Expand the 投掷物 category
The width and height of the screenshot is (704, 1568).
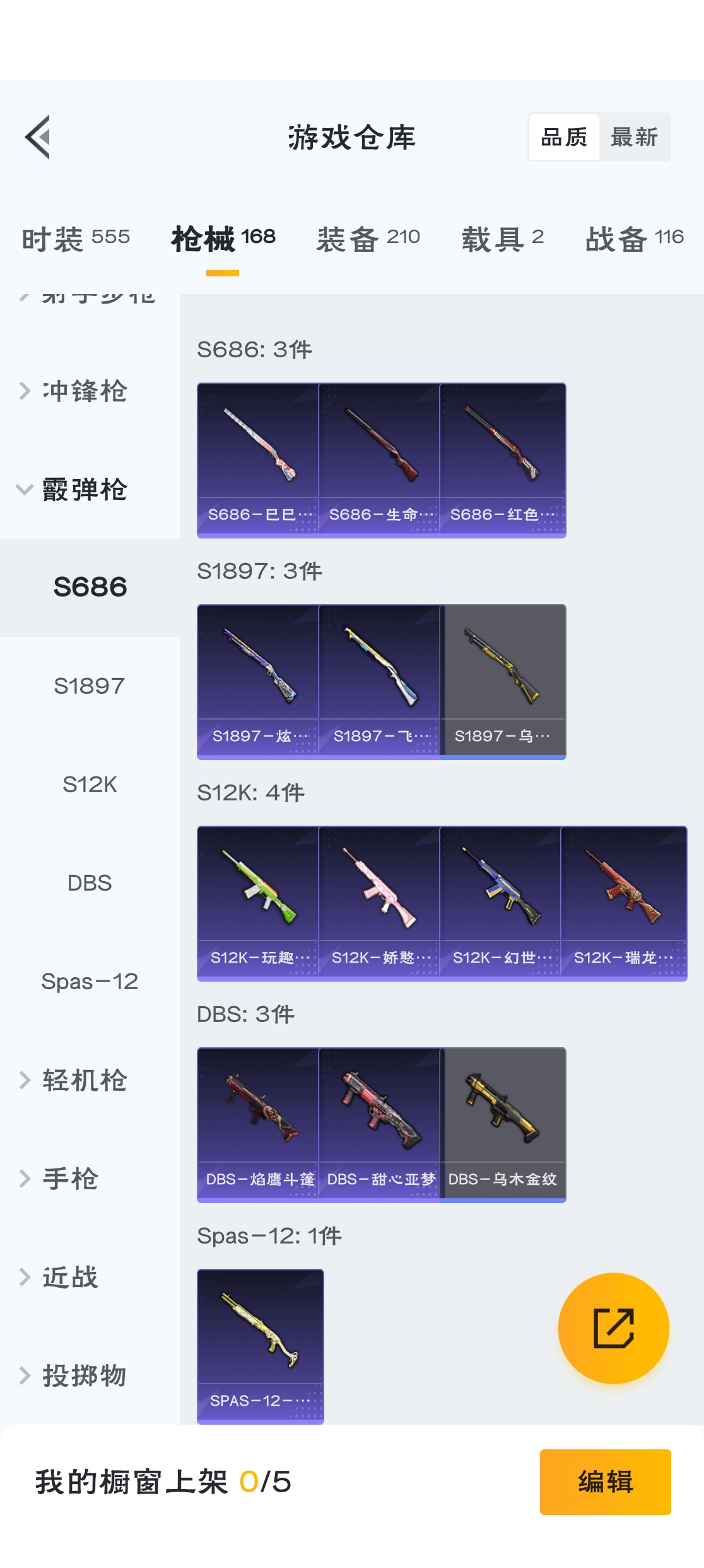[85, 1375]
